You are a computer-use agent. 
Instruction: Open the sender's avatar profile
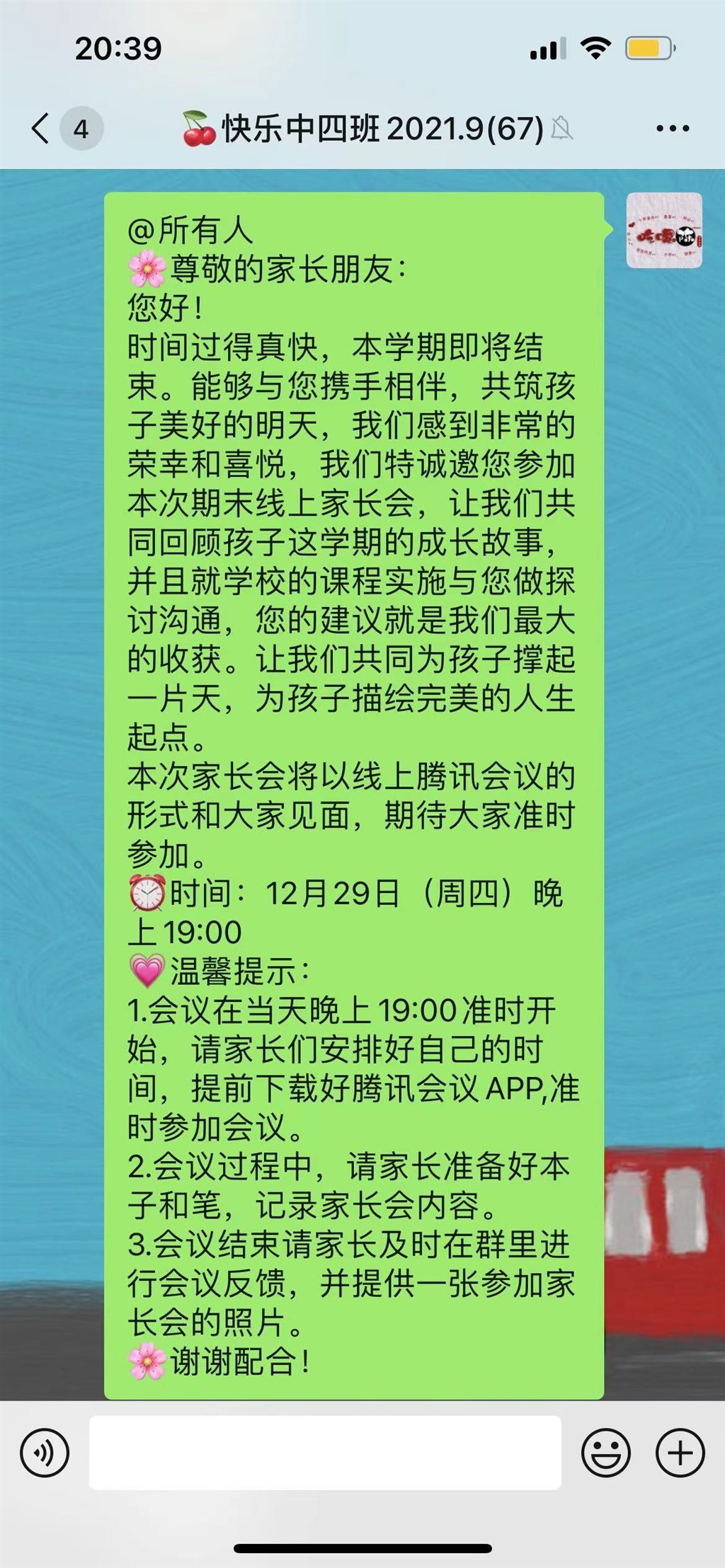(663, 231)
